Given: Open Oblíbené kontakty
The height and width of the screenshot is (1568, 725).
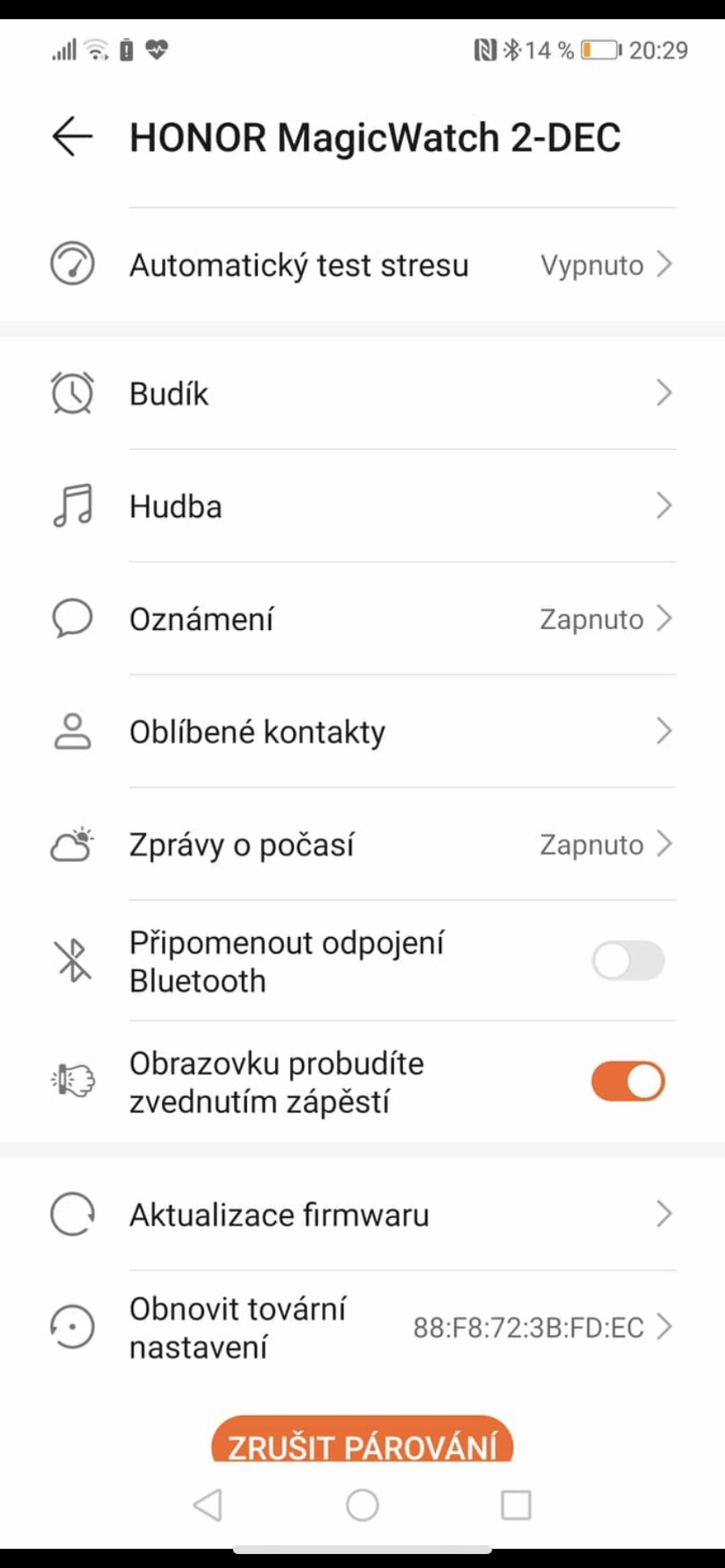Looking at the screenshot, I should pos(361,732).
